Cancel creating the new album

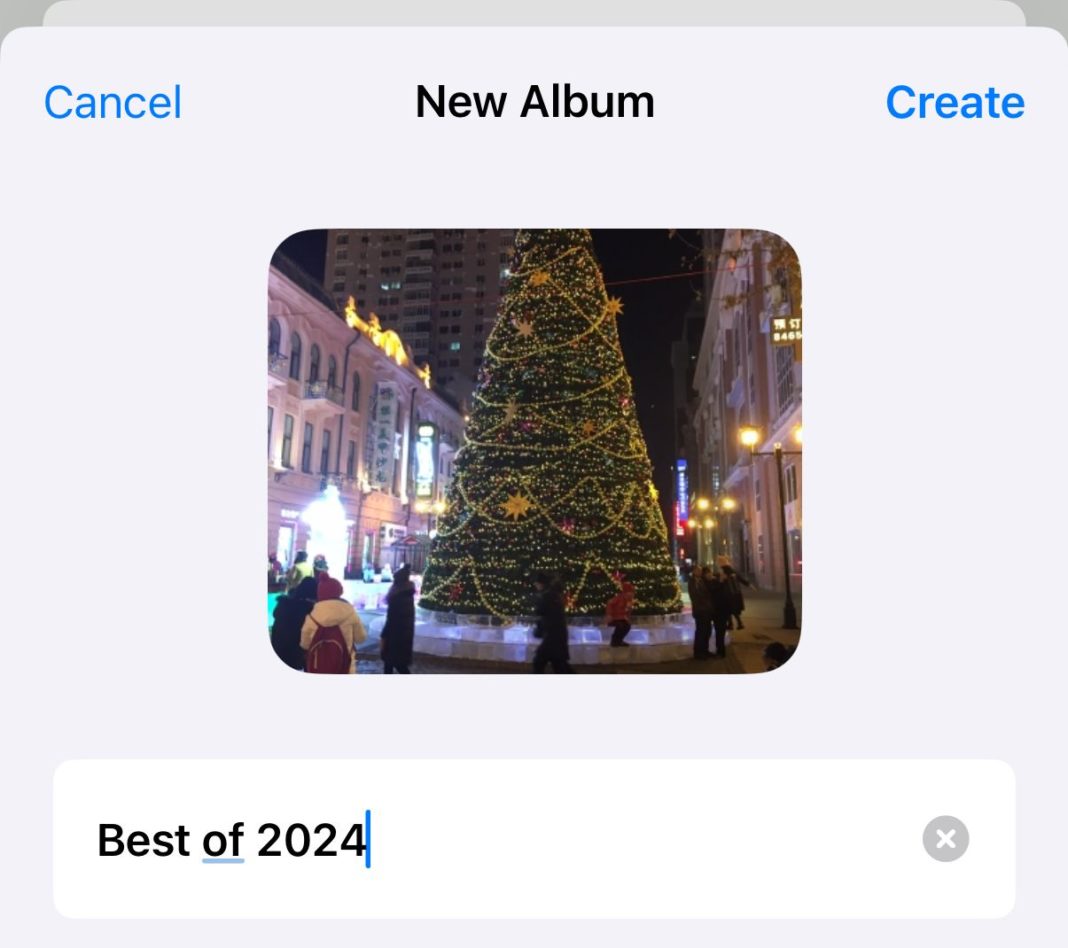(113, 102)
